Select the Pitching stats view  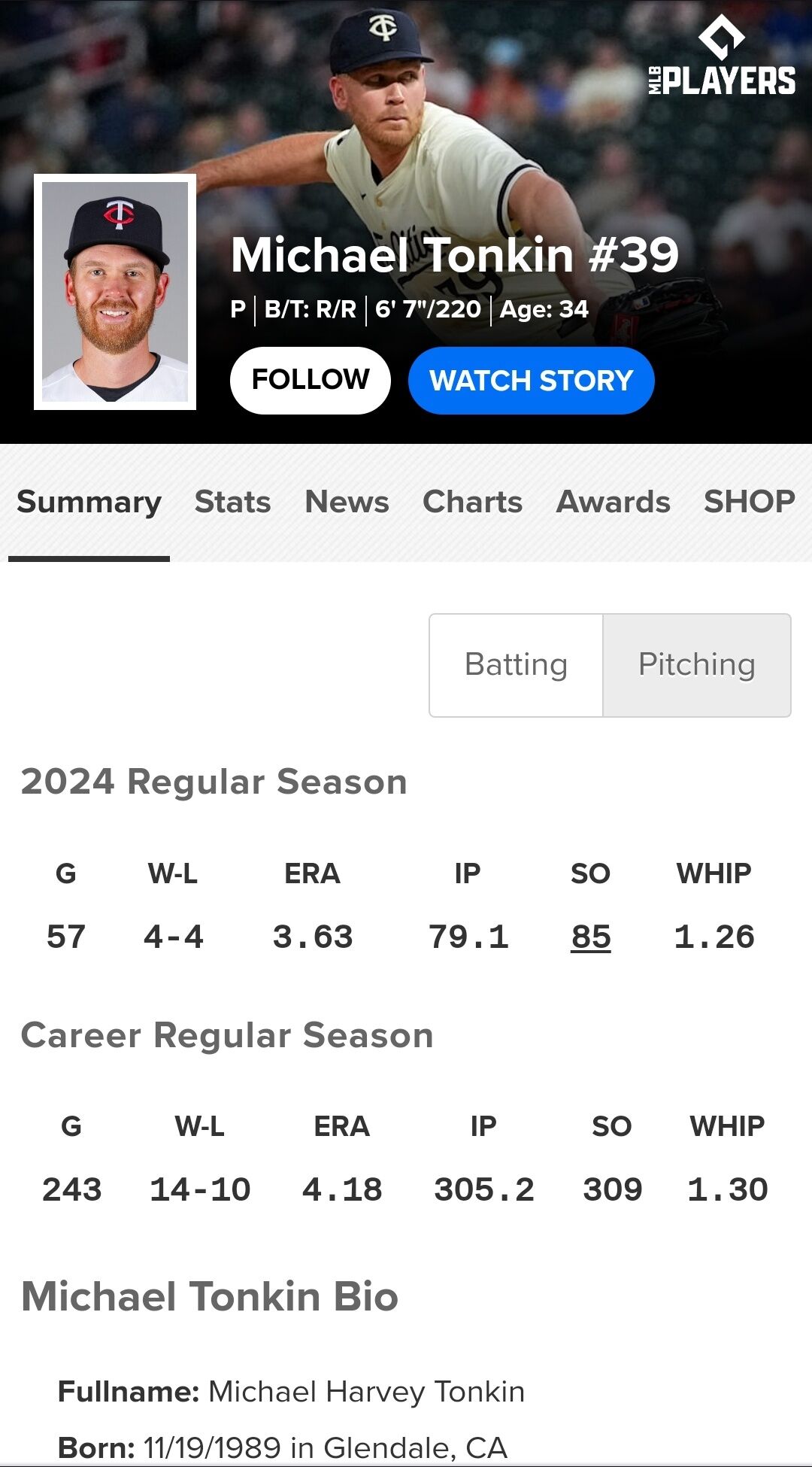coord(696,665)
